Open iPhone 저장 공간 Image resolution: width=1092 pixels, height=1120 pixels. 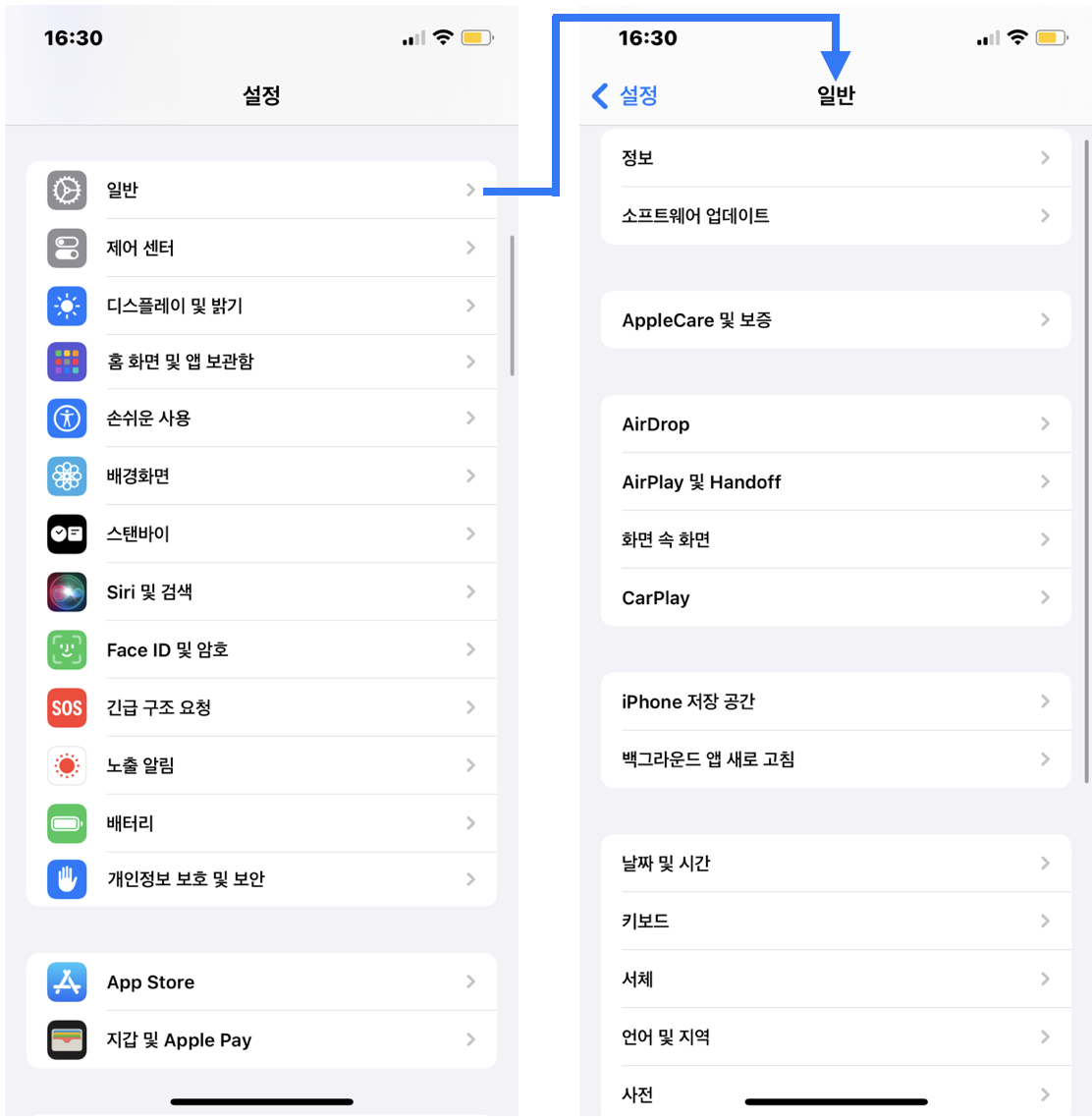click(x=835, y=701)
